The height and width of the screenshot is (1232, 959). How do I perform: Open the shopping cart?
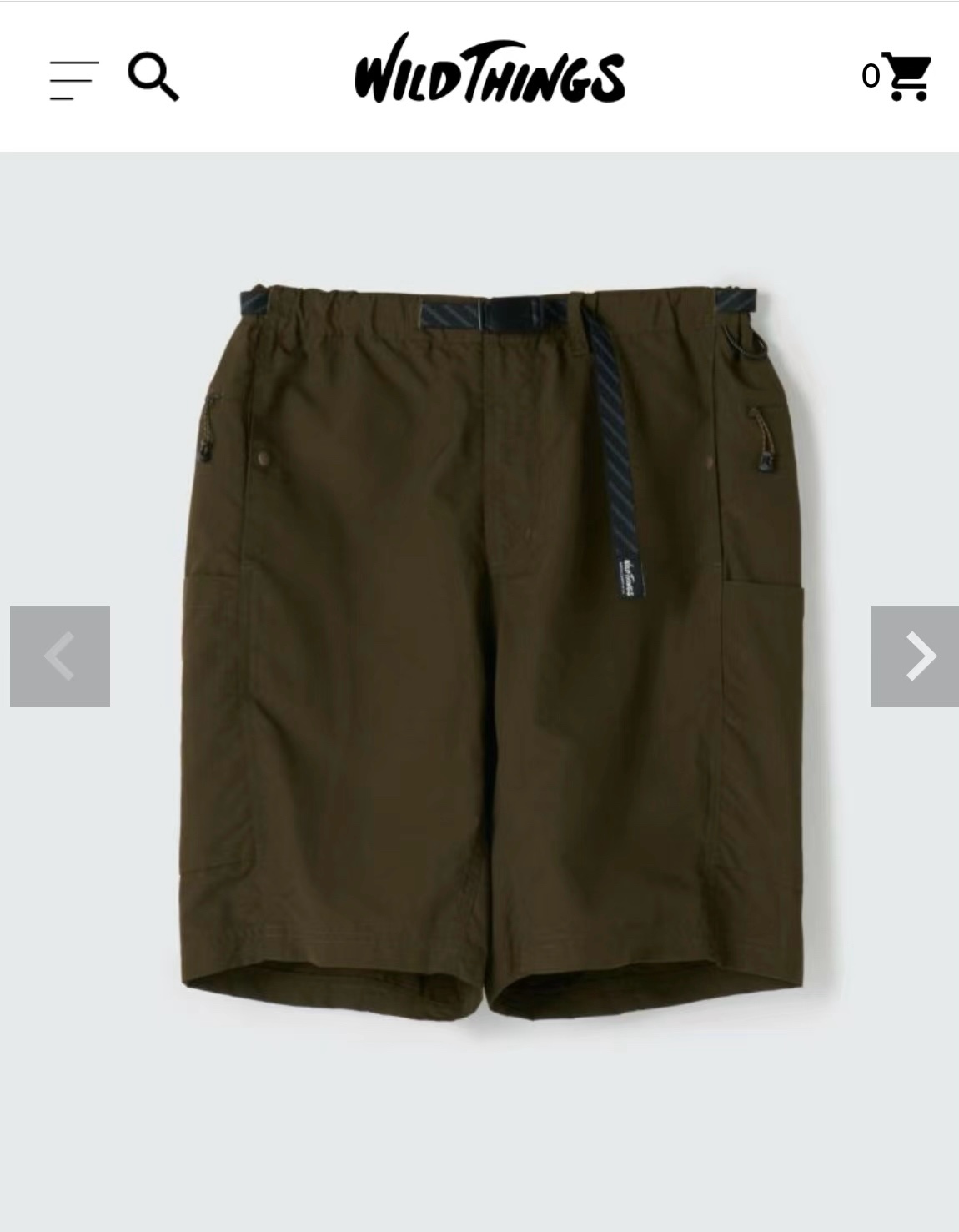click(x=906, y=77)
